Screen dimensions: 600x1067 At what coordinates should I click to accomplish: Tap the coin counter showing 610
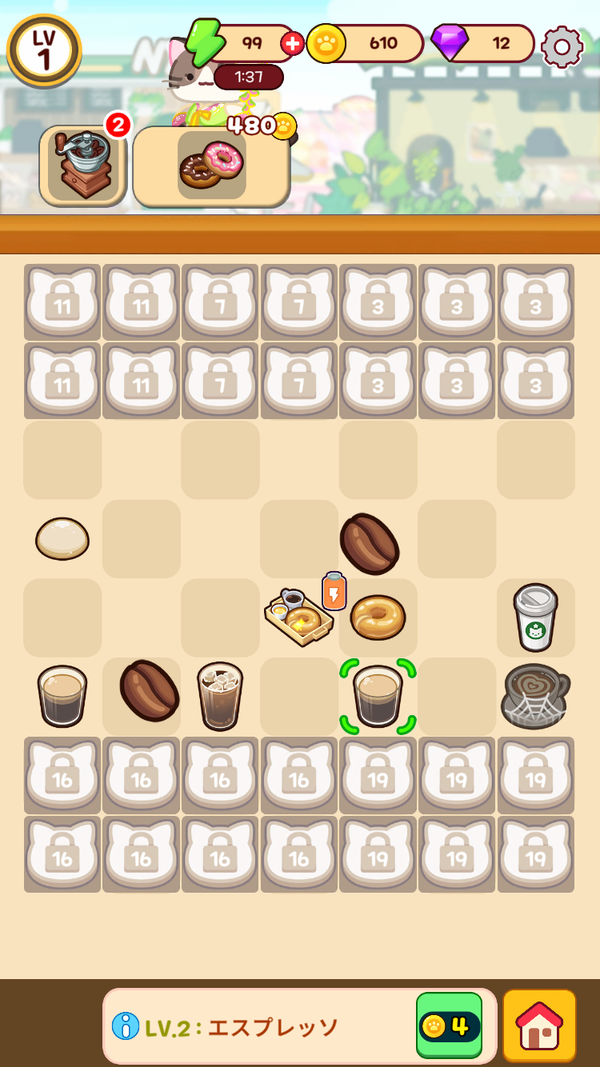(366, 44)
